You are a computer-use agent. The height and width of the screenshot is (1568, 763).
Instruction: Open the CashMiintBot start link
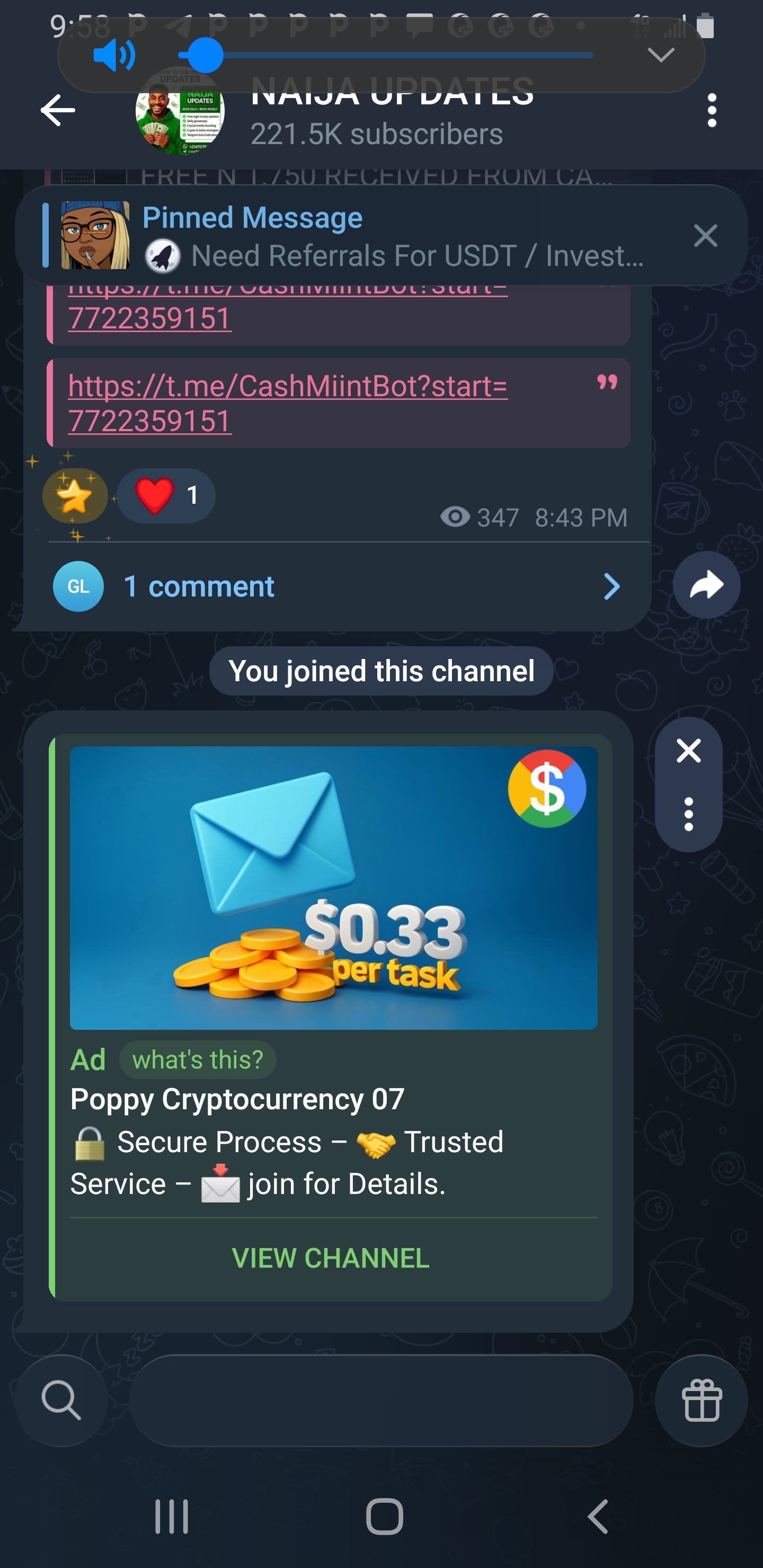287,403
